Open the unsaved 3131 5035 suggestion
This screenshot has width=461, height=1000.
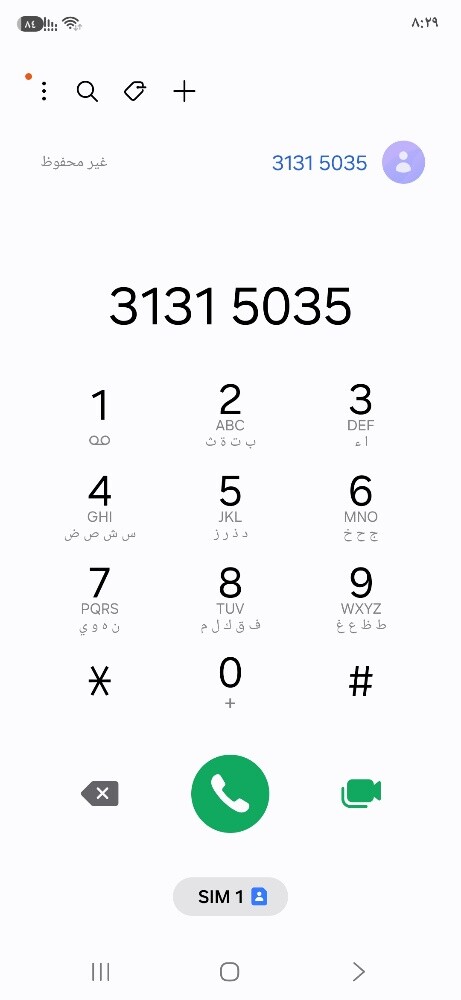point(230,163)
